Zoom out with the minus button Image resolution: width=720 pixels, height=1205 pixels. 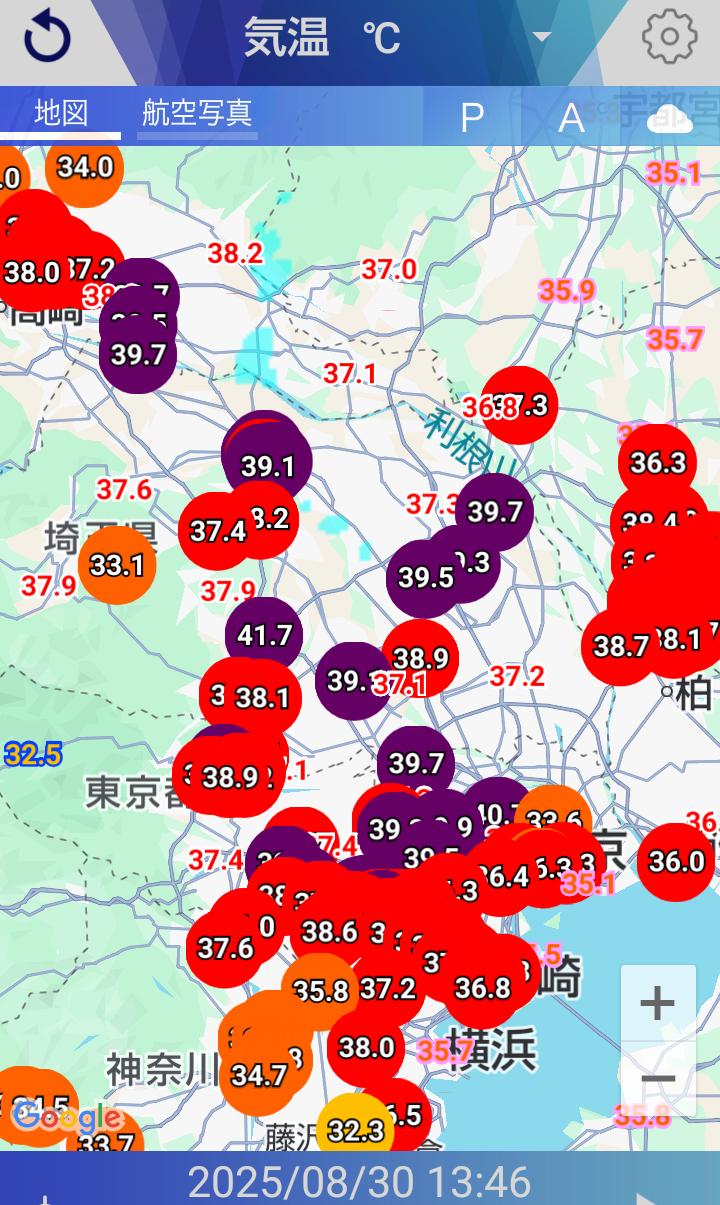tap(657, 1079)
